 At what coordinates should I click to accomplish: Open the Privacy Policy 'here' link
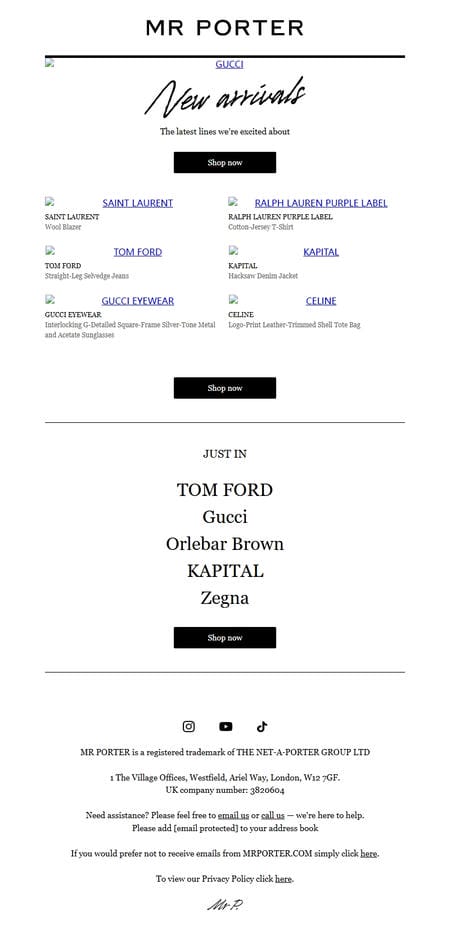(x=283, y=879)
